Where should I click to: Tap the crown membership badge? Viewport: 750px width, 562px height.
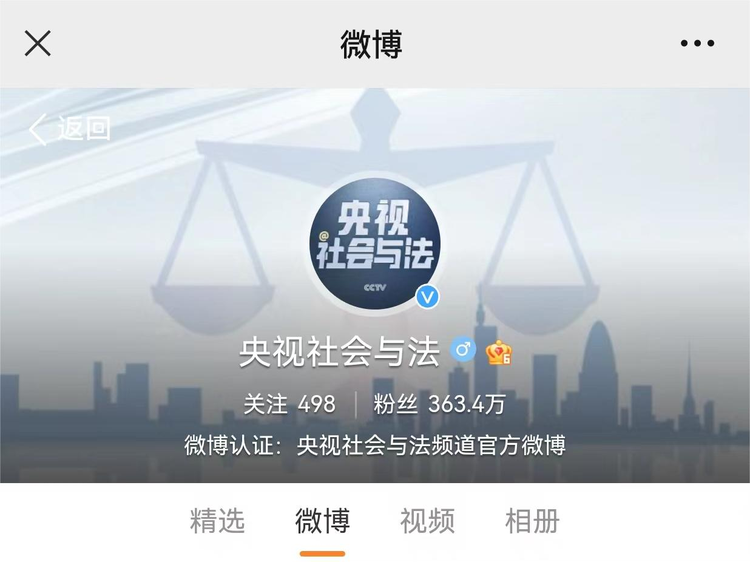point(498,352)
